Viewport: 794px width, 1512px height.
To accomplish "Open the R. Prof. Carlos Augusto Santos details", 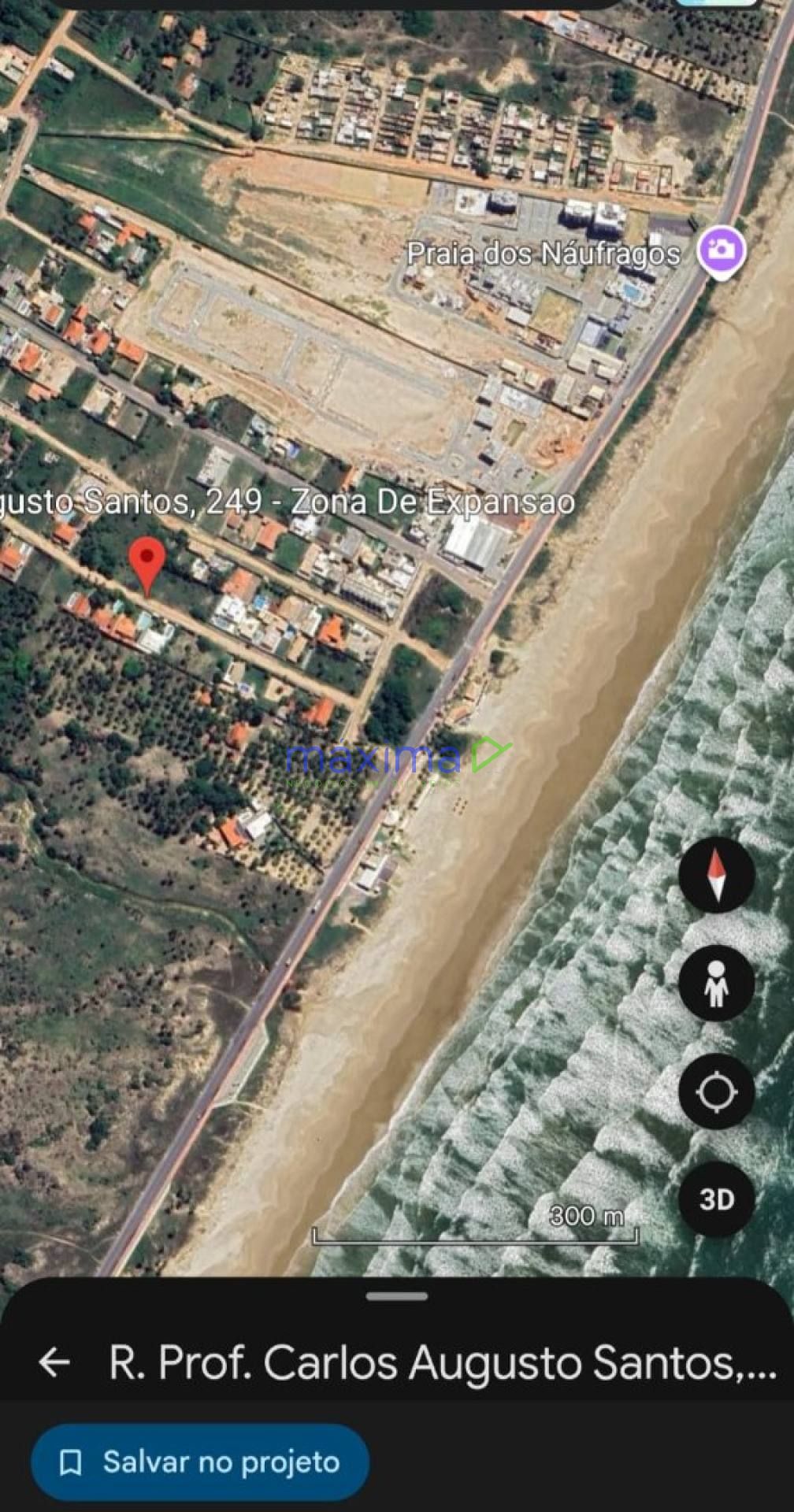I will (x=441, y=1362).
